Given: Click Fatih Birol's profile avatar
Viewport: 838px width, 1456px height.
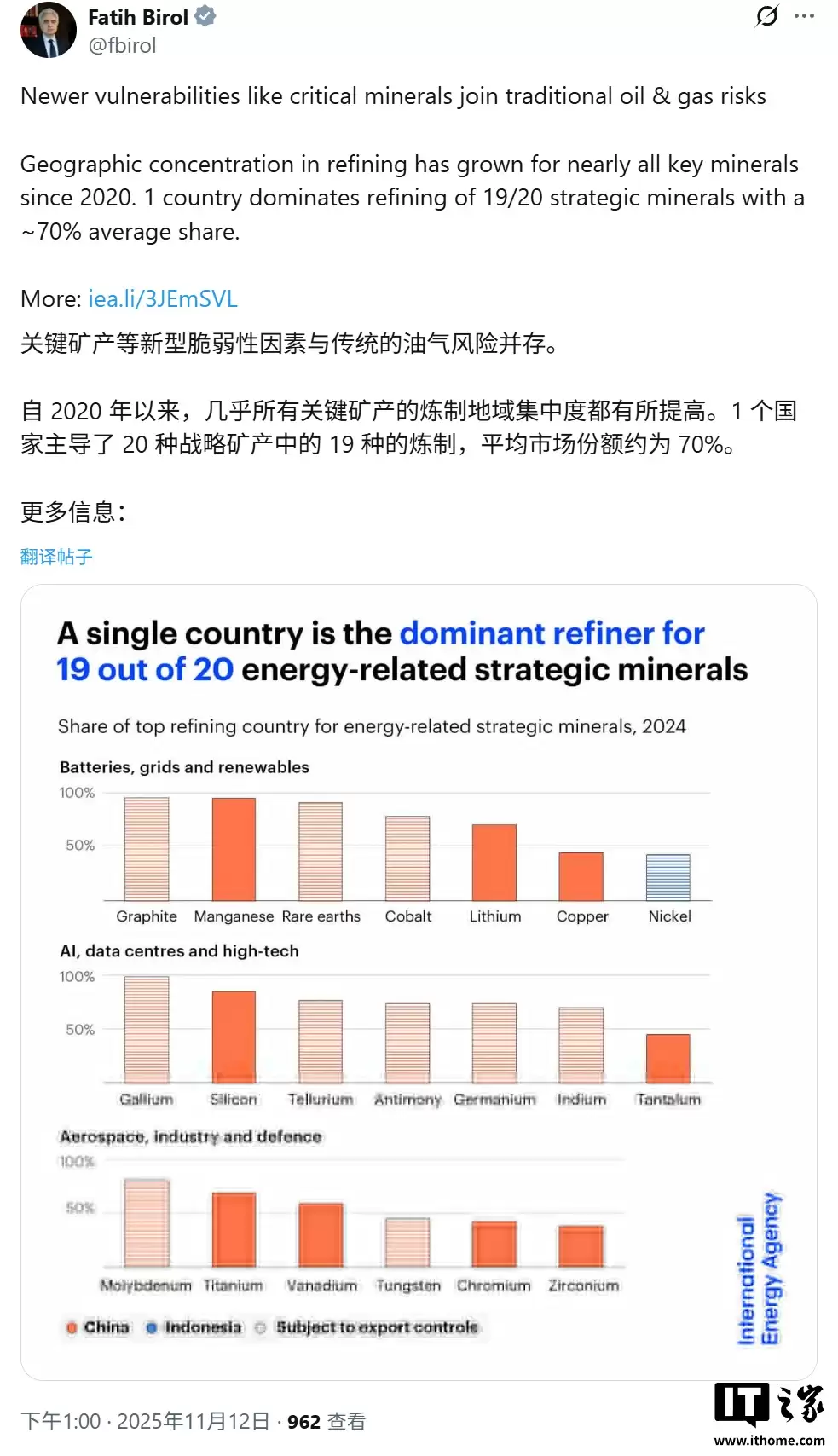Looking at the screenshot, I should point(49,32).
